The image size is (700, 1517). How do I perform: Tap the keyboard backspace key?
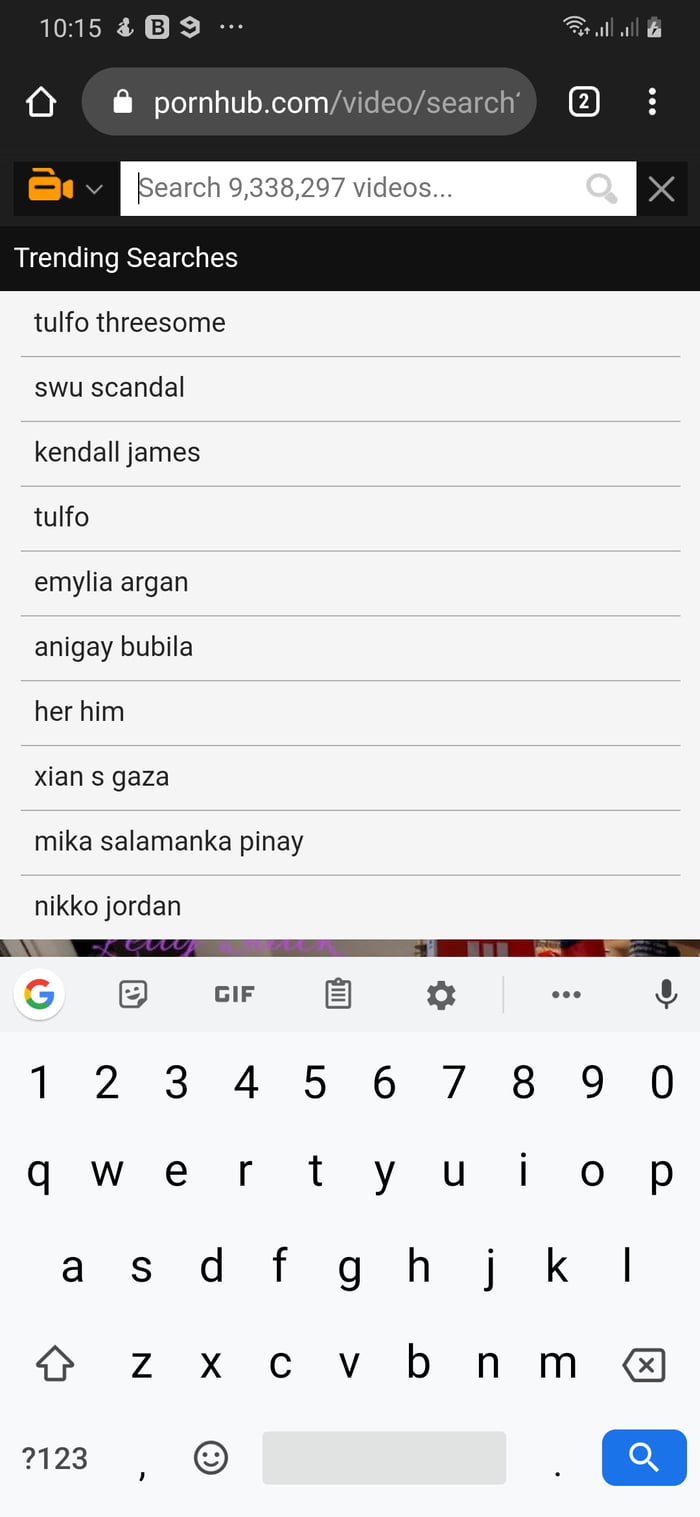click(643, 1364)
